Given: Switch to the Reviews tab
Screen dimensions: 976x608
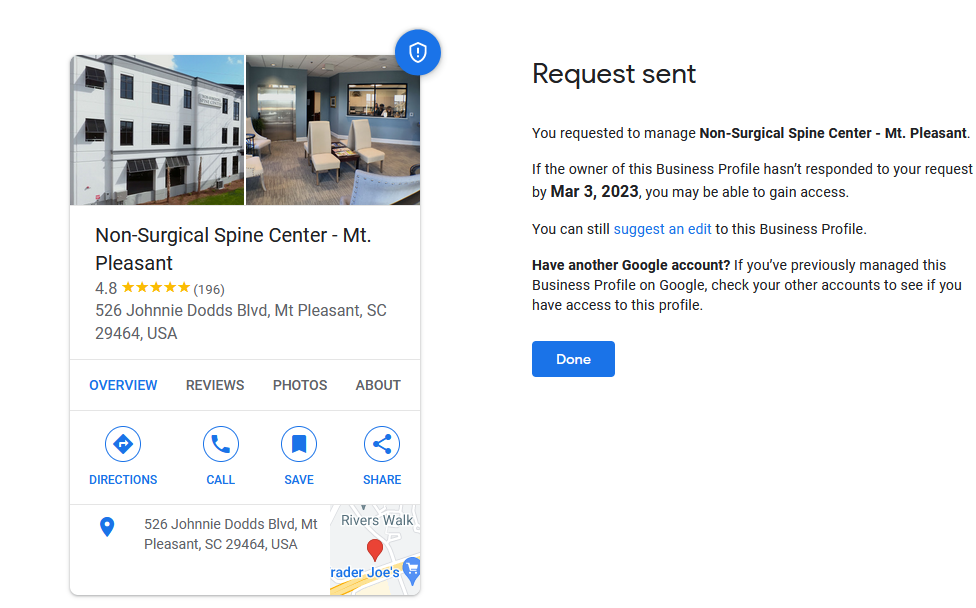Looking at the screenshot, I should tap(215, 385).
